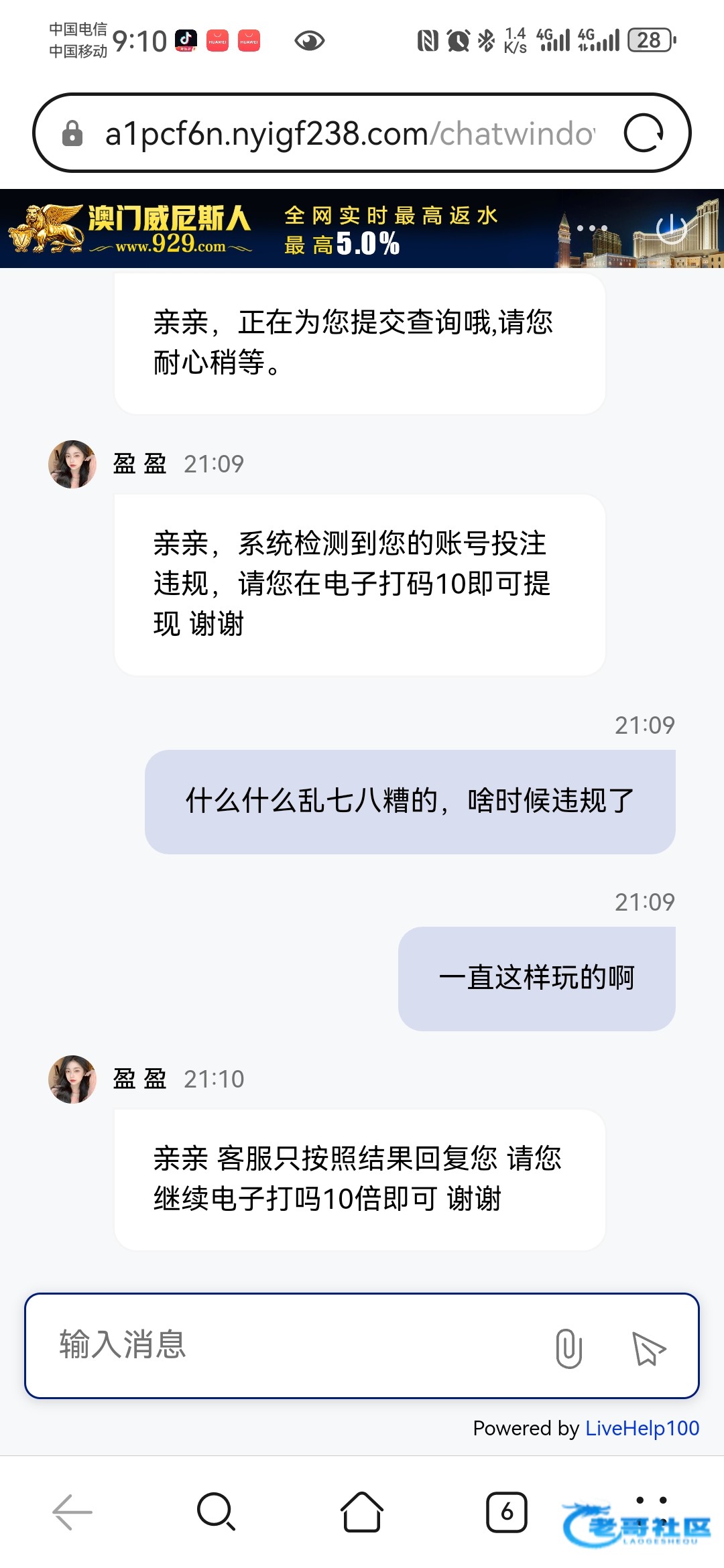Open the browser search tool

point(216,1512)
